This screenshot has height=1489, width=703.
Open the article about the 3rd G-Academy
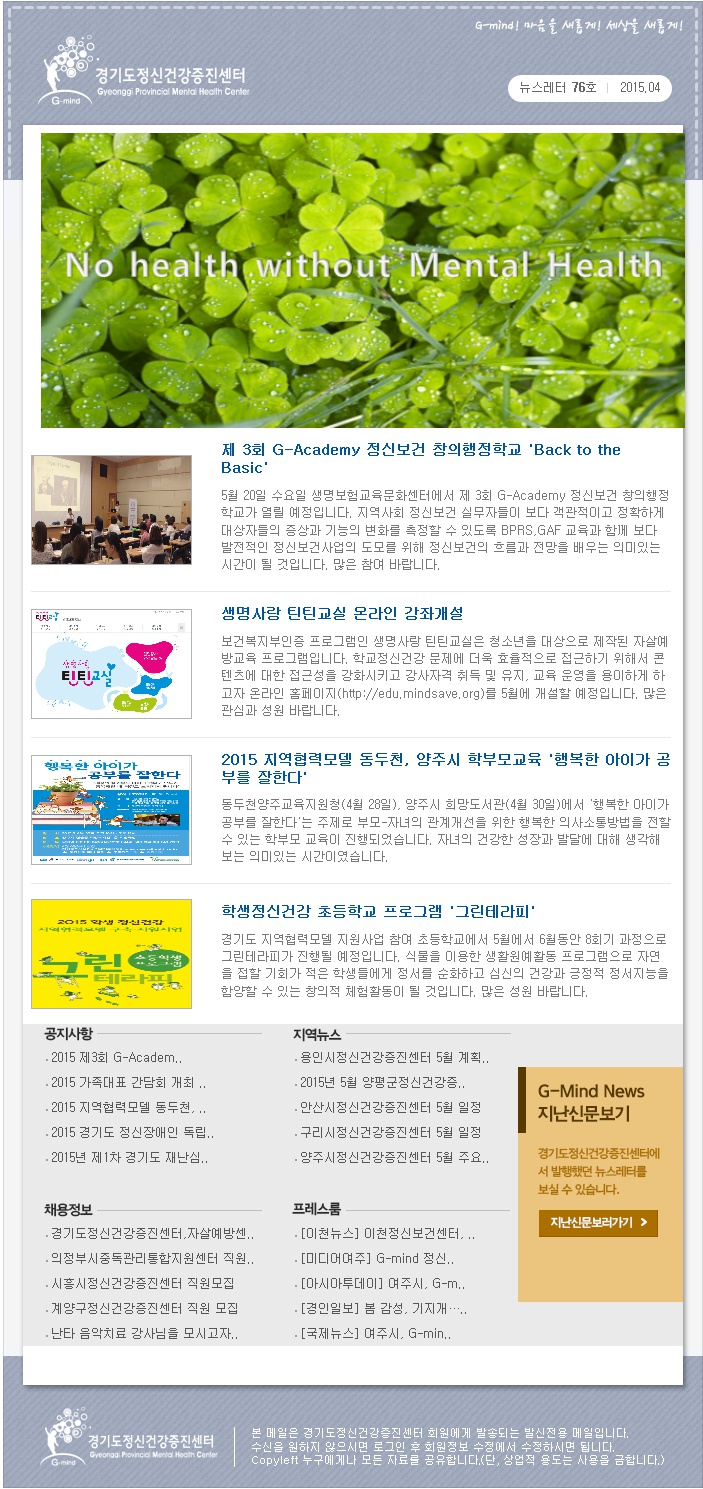click(x=420, y=458)
